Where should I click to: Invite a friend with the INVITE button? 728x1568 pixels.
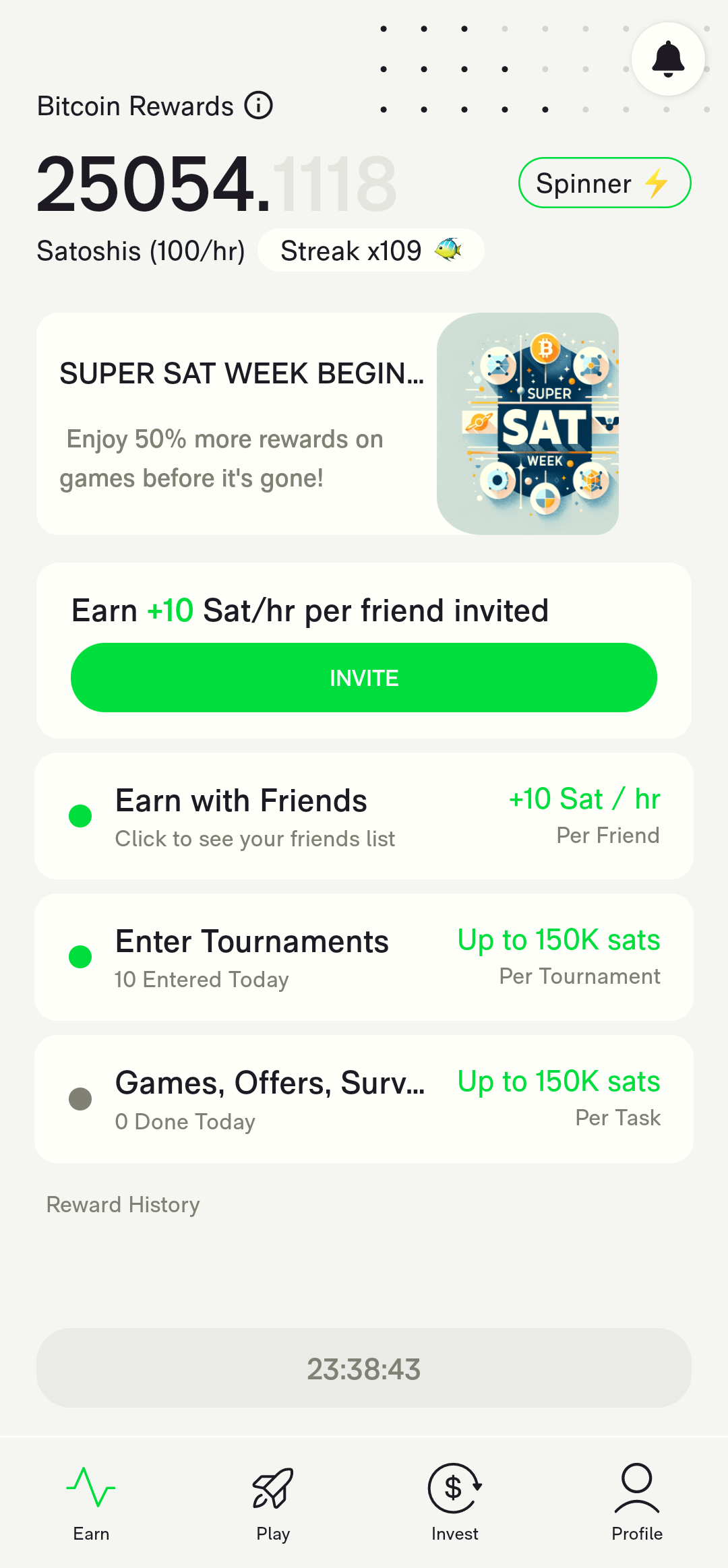[364, 678]
